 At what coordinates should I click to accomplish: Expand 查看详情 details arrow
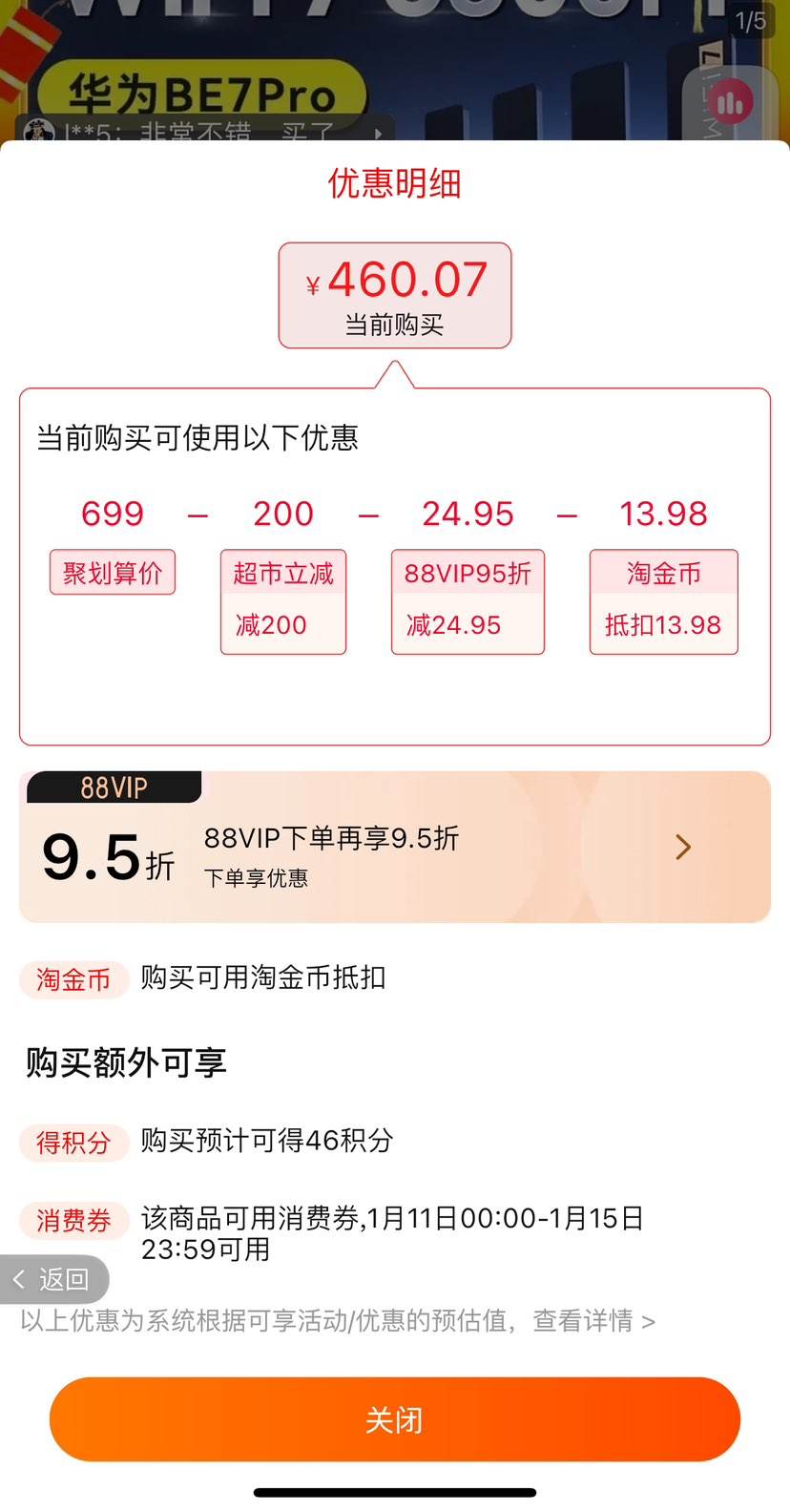(x=648, y=1321)
